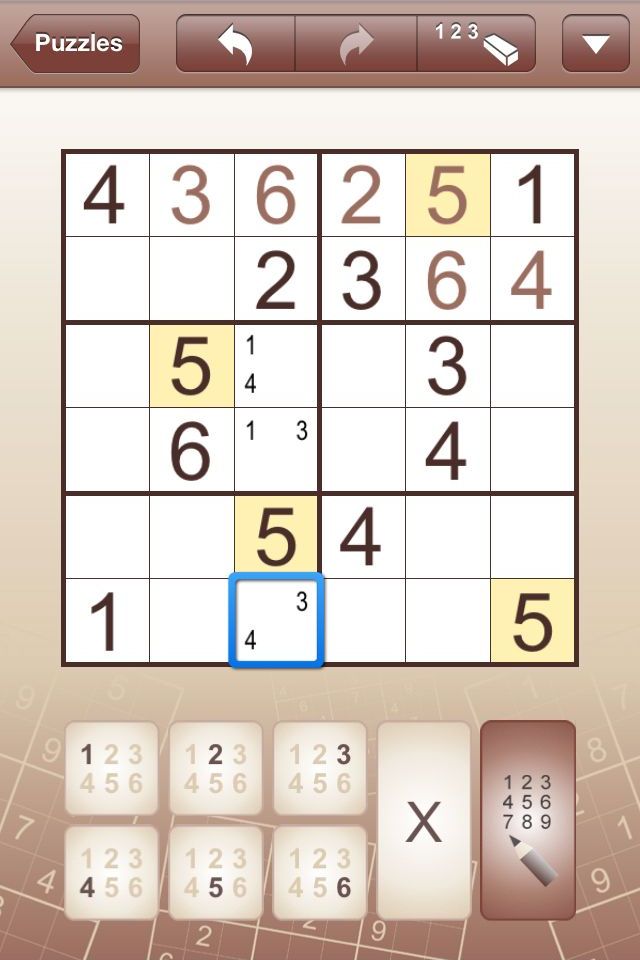
Task: Enter number 2 from the keypad
Action: pos(215,768)
